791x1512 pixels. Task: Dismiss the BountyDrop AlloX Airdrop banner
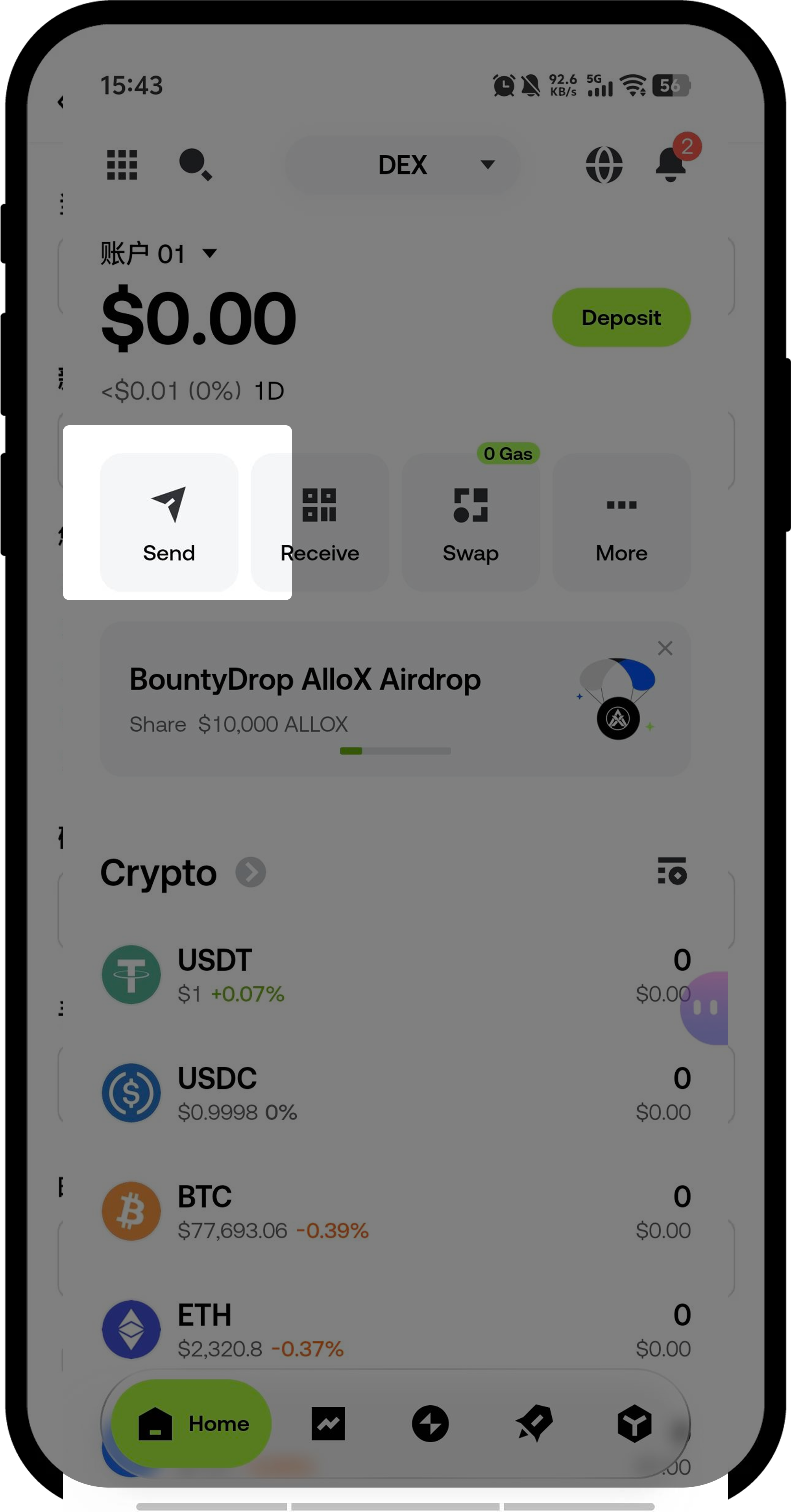click(x=665, y=648)
